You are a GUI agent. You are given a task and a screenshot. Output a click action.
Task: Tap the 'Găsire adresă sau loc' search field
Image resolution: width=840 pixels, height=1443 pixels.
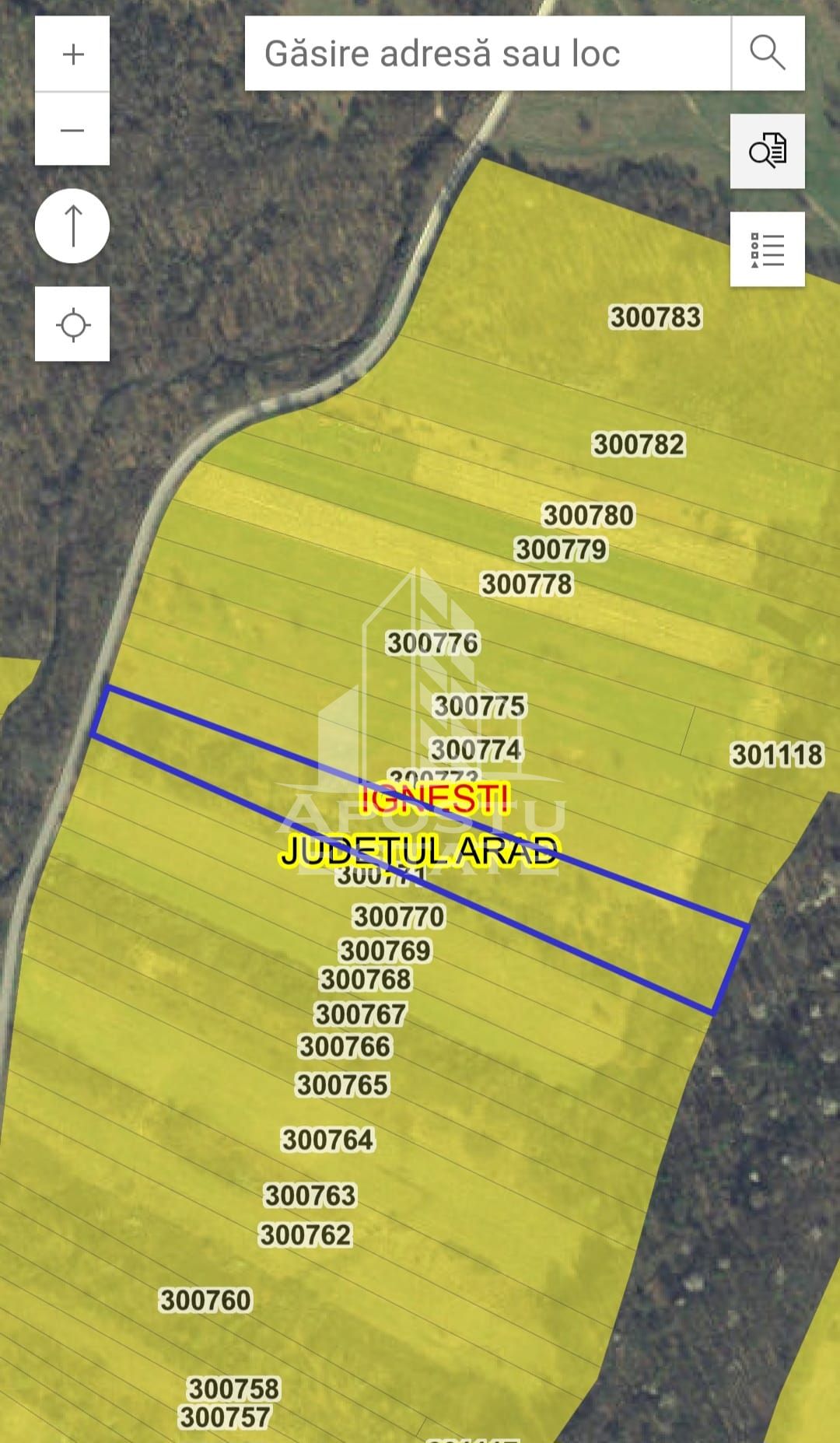point(488,54)
